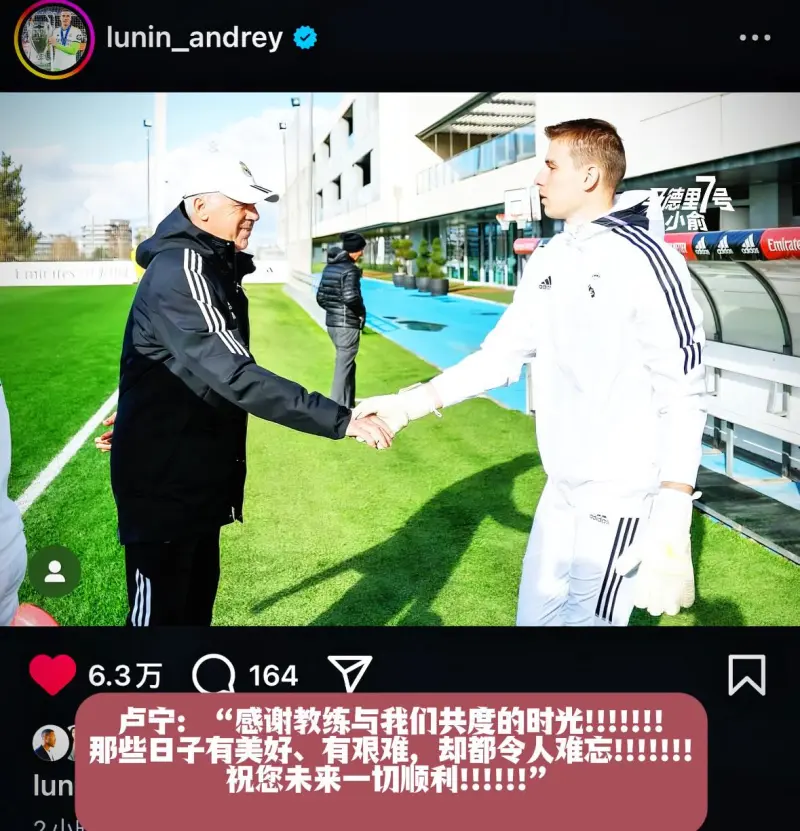Unlike the post with the red heart
This screenshot has height=831, width=800.
[52, 674]
